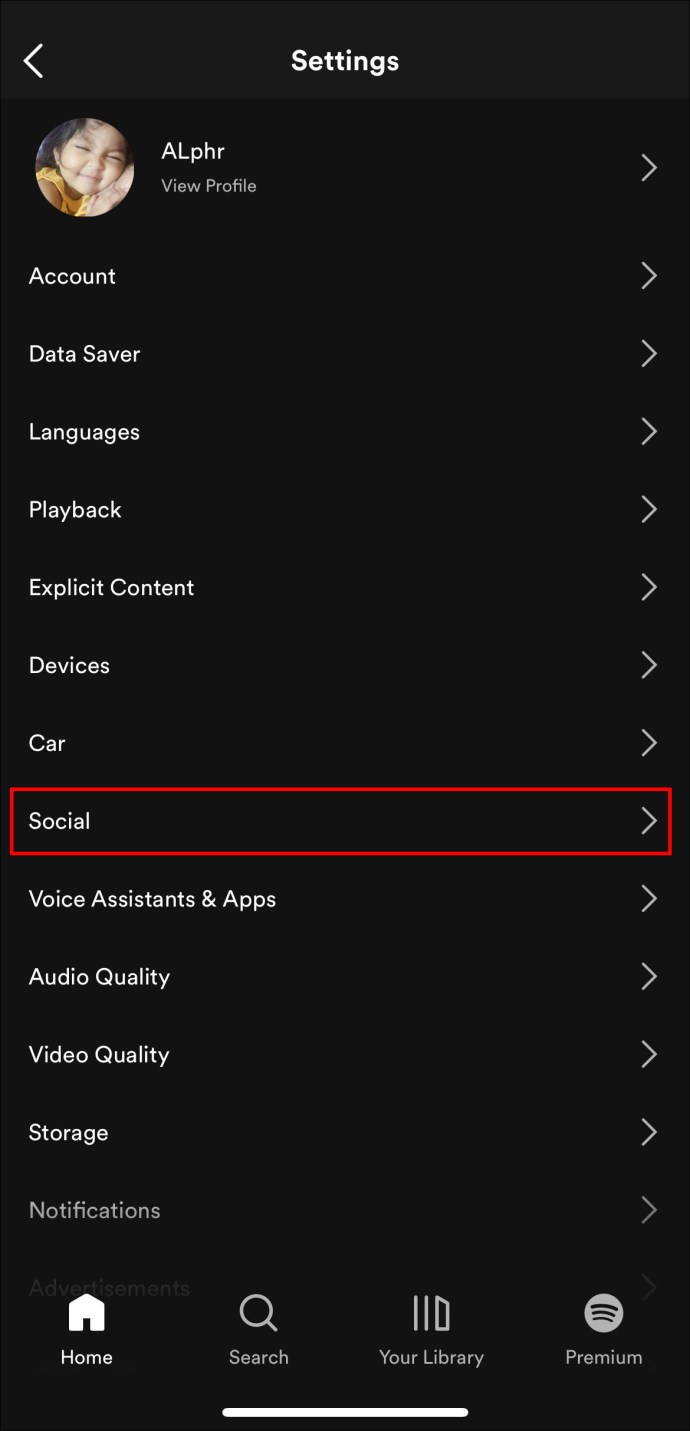Open Languages settings
This screenshot has width=690, height=1431.
tap(85, 432)
